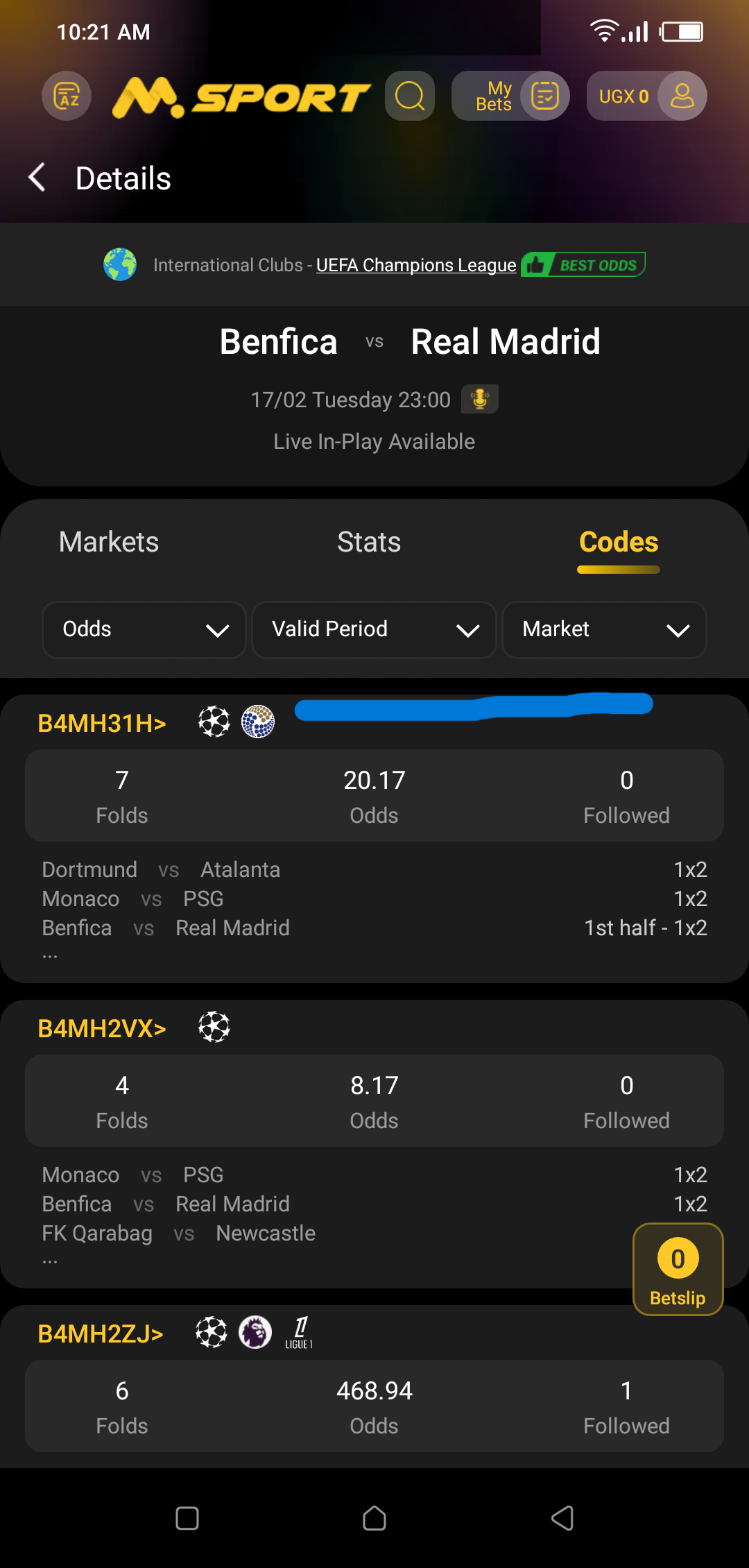The height and width of the screenshot is (1568, 749).
Task: Select the Codes tab
Action: tap(619, 542)
